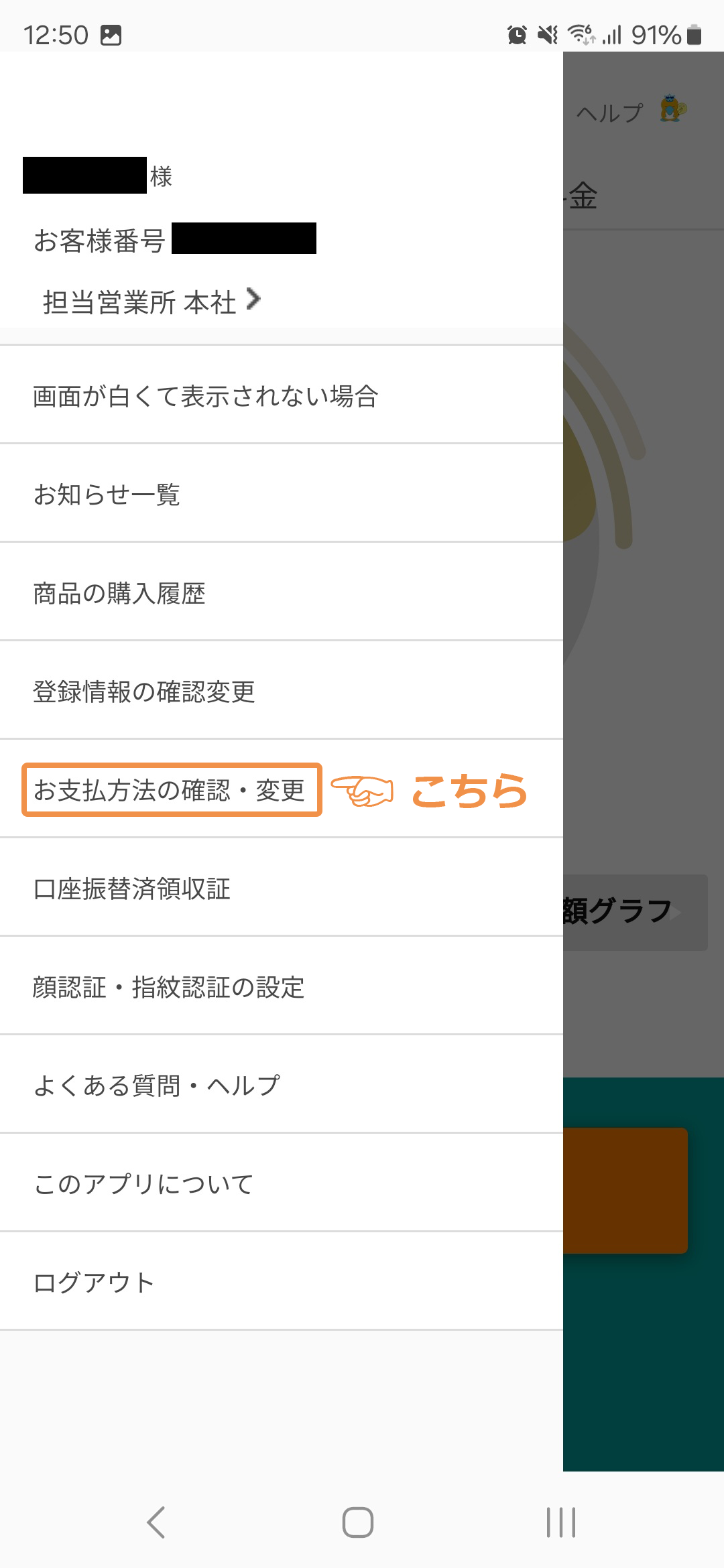View 商品の購入履歴 purchase history
Screen dimensions: 724x1568
(282, 592)
